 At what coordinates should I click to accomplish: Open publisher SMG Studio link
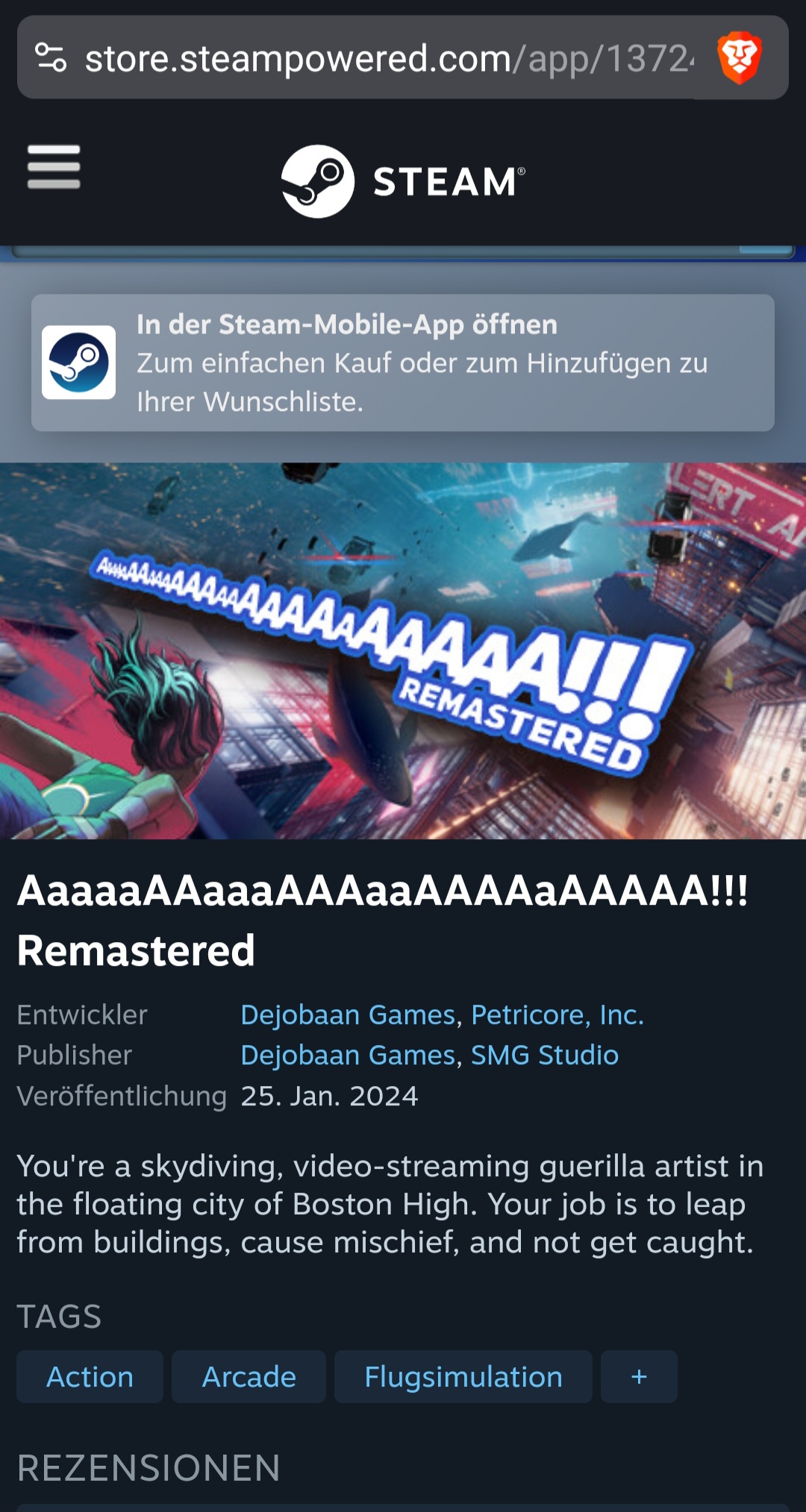[x=544, y=1055]
